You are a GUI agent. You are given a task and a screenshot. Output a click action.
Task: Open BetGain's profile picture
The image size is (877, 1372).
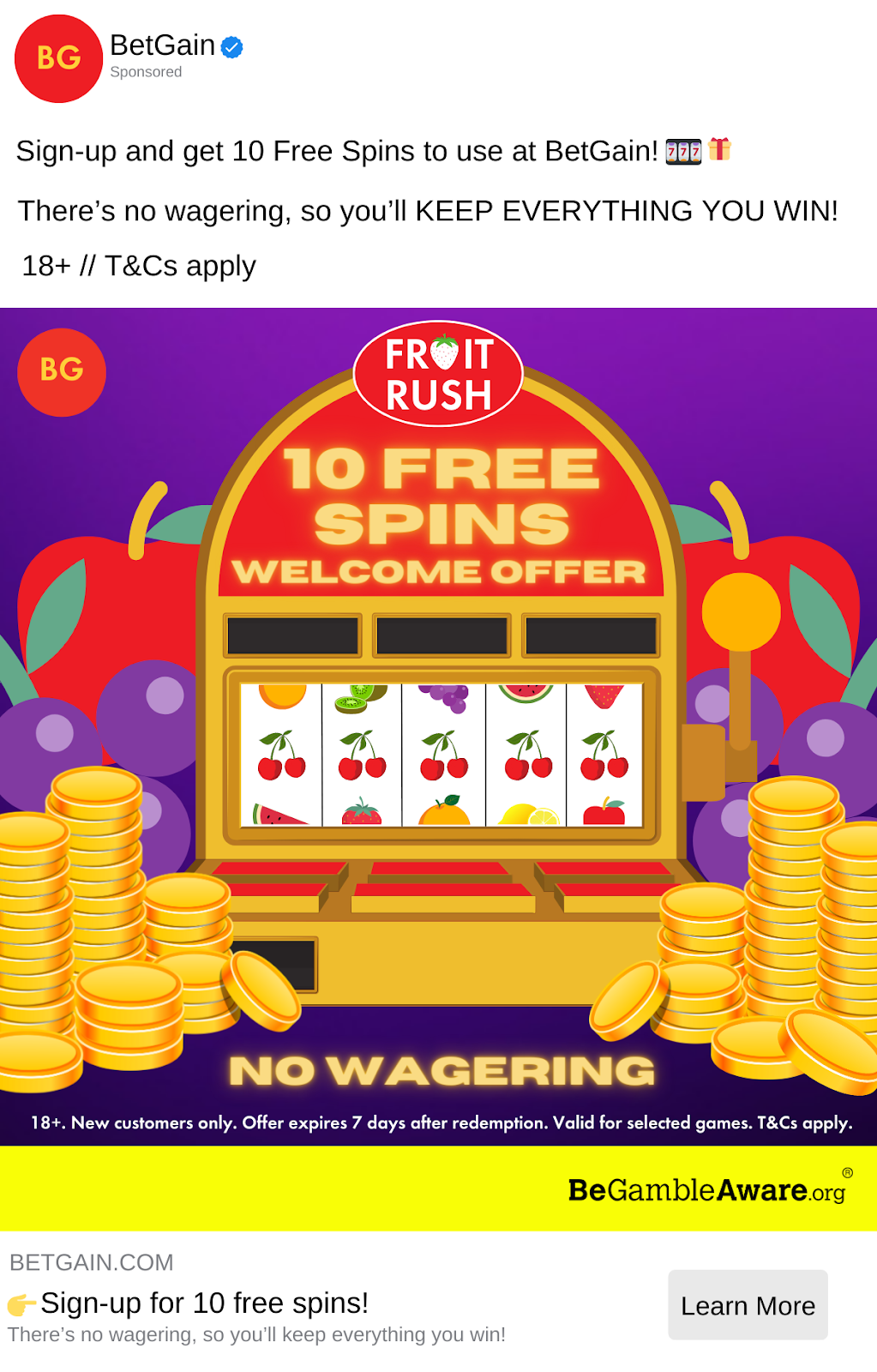[x=58, y=58]
